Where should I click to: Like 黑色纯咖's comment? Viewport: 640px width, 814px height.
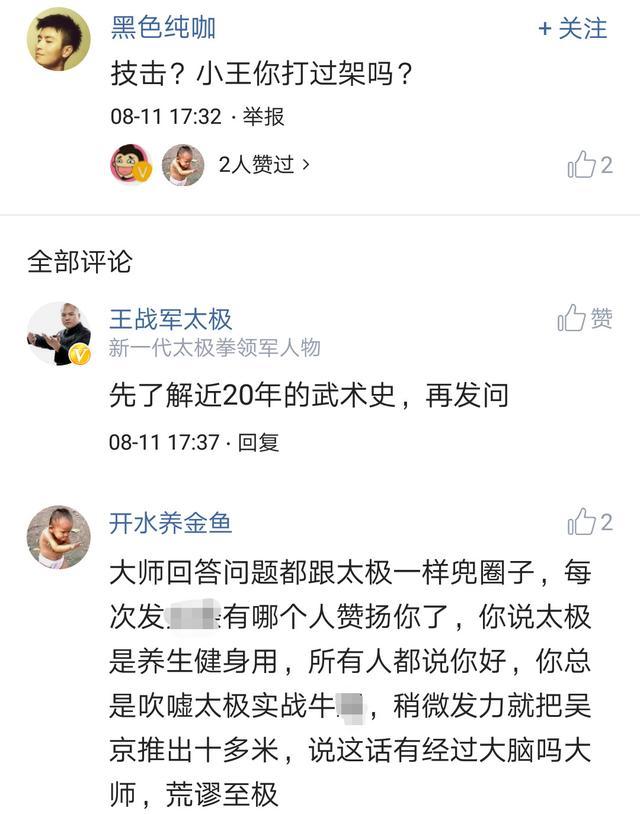(589, 165)
